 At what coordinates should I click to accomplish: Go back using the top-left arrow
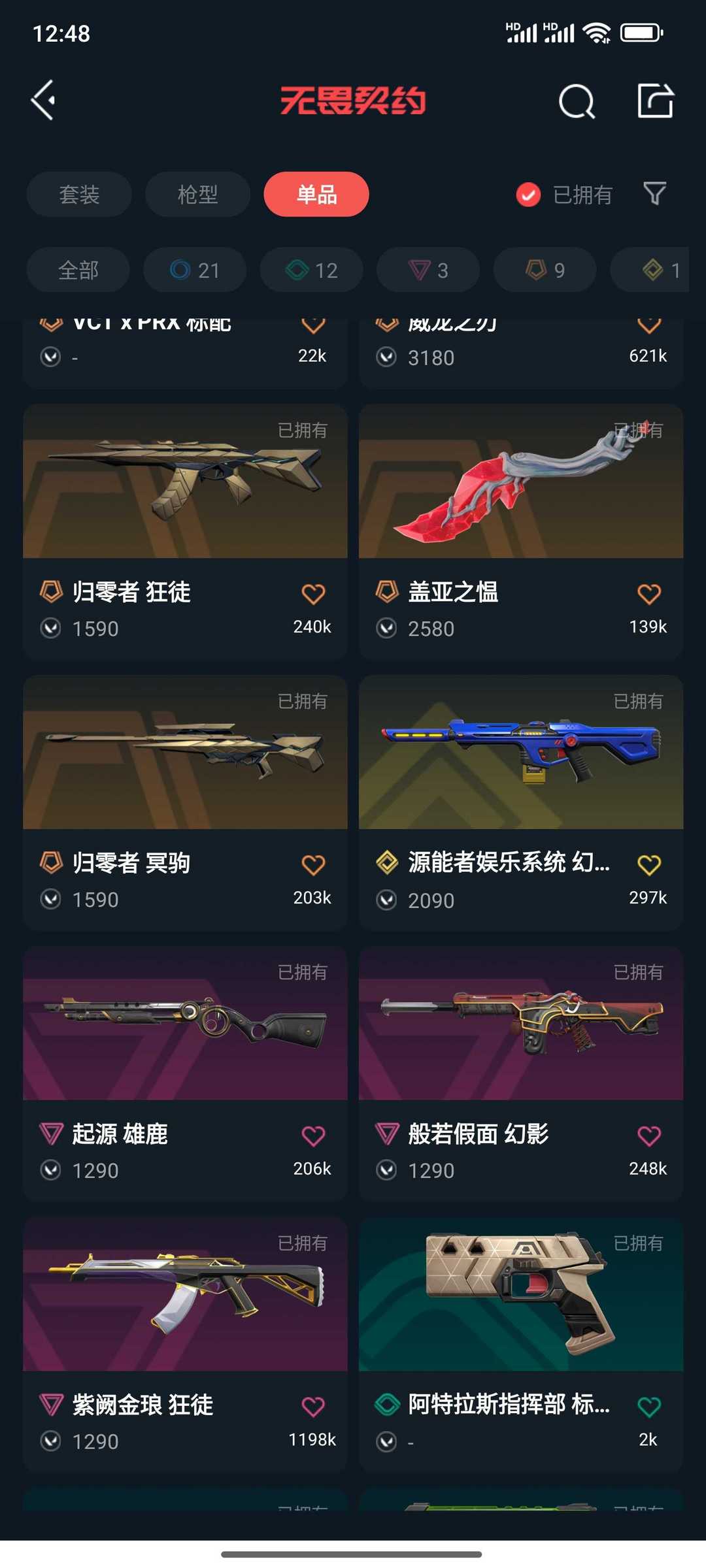(43, 101)
